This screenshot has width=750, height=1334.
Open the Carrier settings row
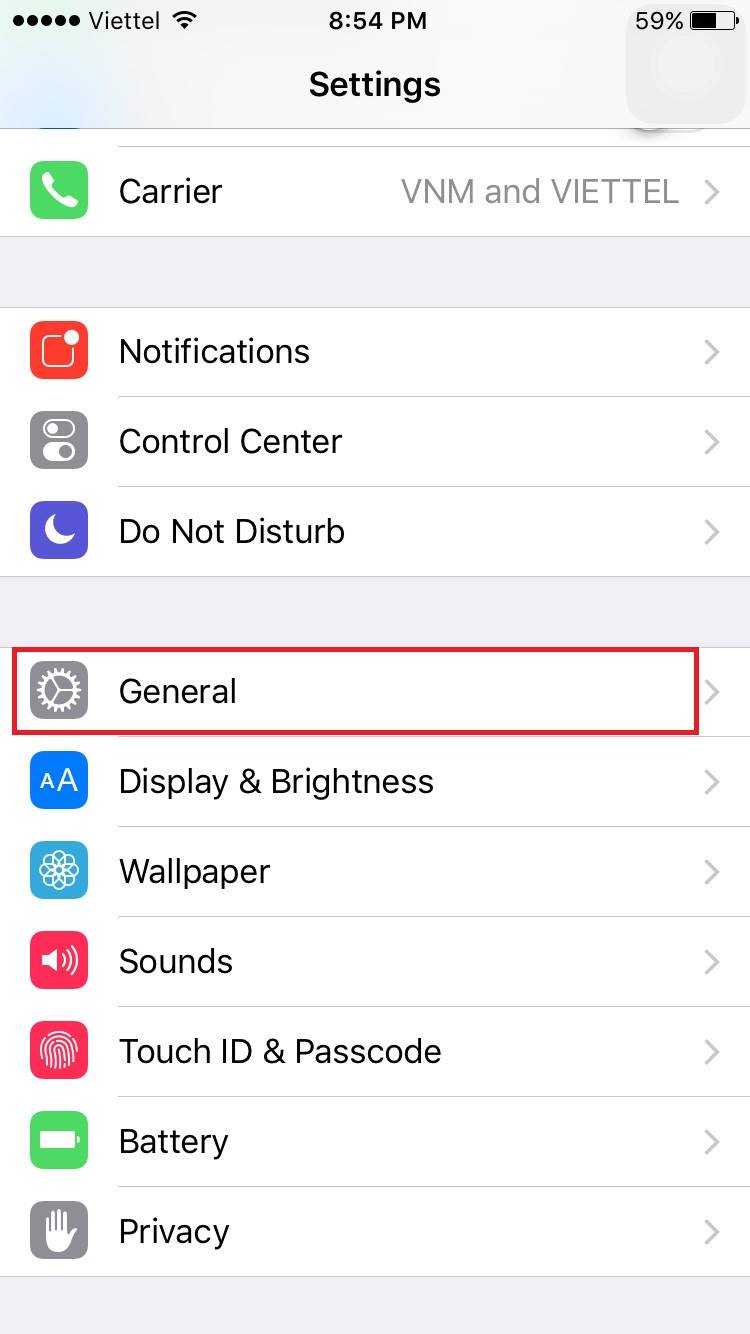pyautogui.click(x=375, y=191)
